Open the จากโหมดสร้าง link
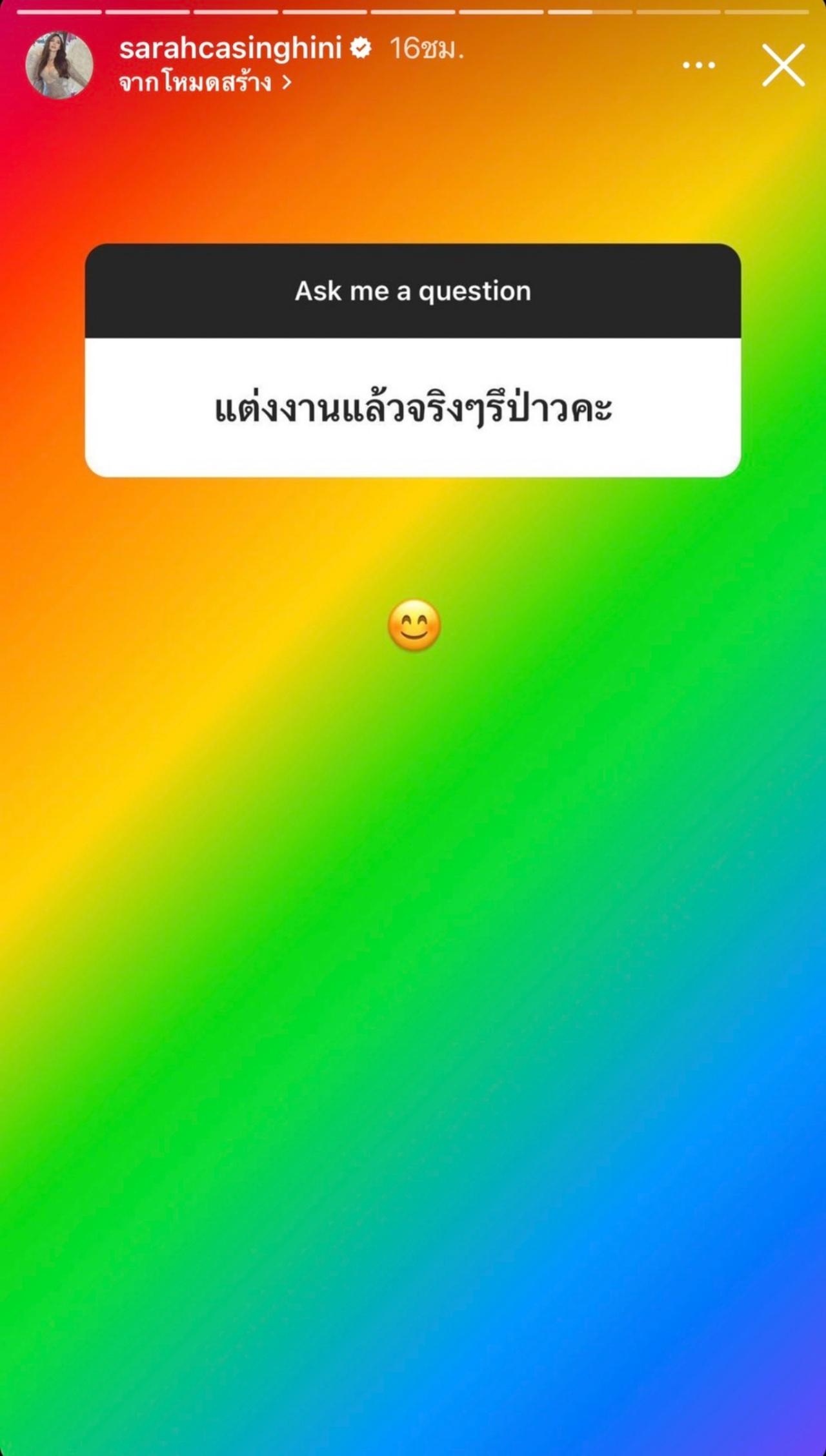The width and height of the screenshot is (826, 1456). click(x=205, y=83)
